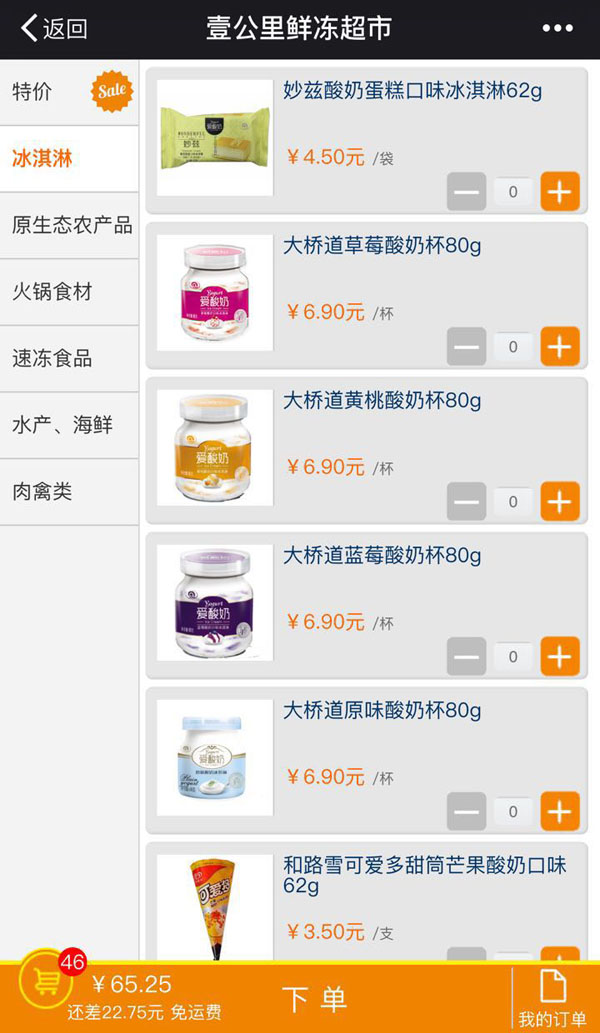This screenshot has width=600, height=1033.
Task: Tap 下单 to place the order
Action: (314, 998)
